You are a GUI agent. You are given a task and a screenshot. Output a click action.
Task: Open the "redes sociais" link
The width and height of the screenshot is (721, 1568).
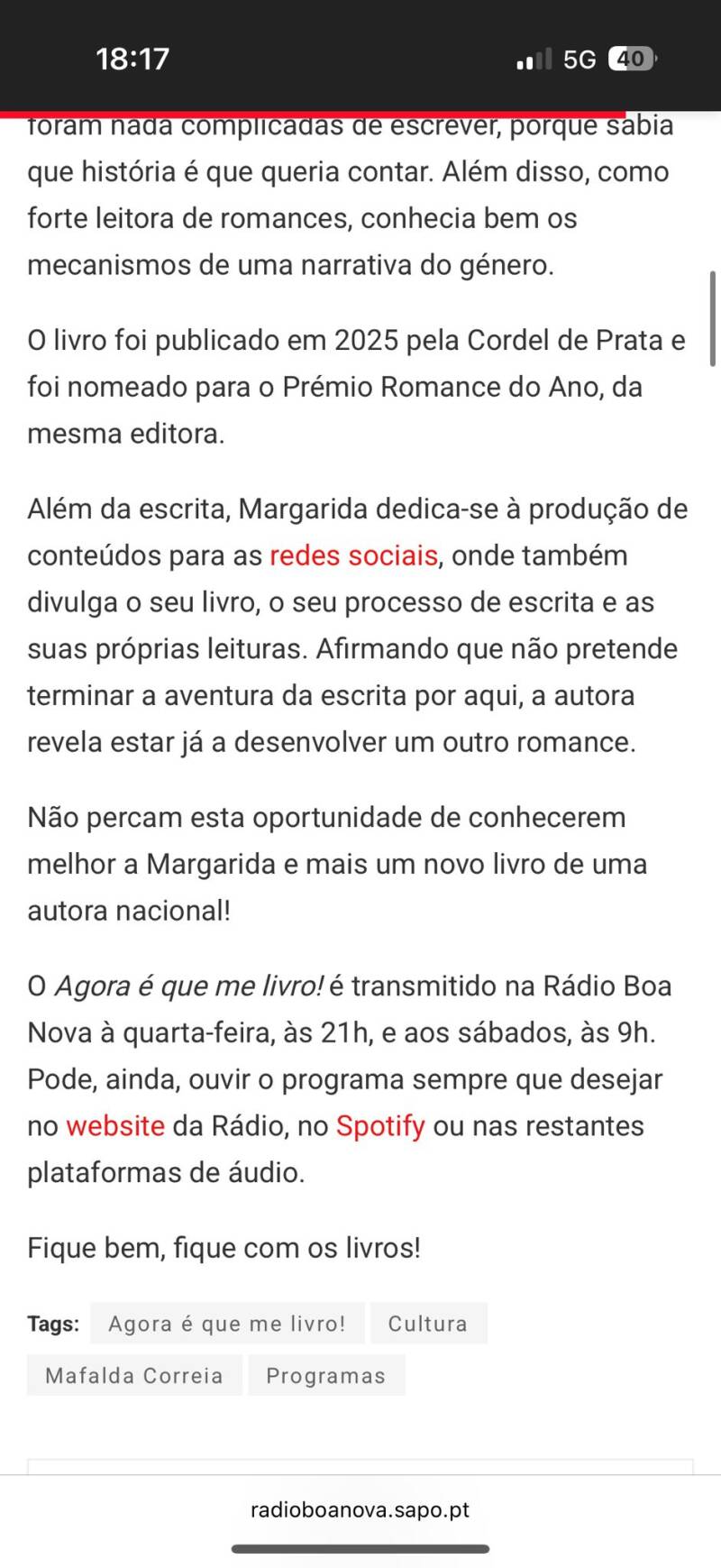pyautogui.click(x=353, y=555)
